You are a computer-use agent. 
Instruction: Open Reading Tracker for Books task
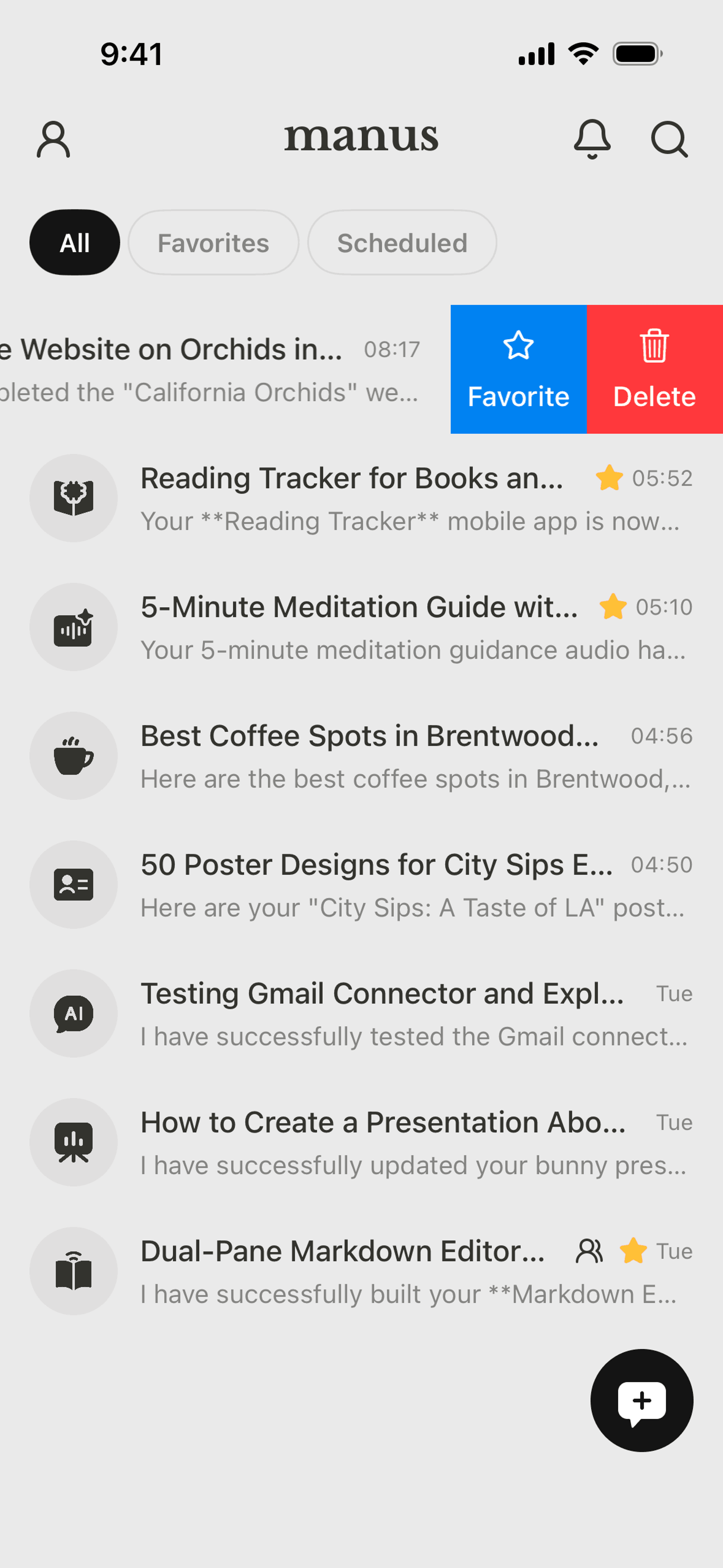[x=361, y=498]
